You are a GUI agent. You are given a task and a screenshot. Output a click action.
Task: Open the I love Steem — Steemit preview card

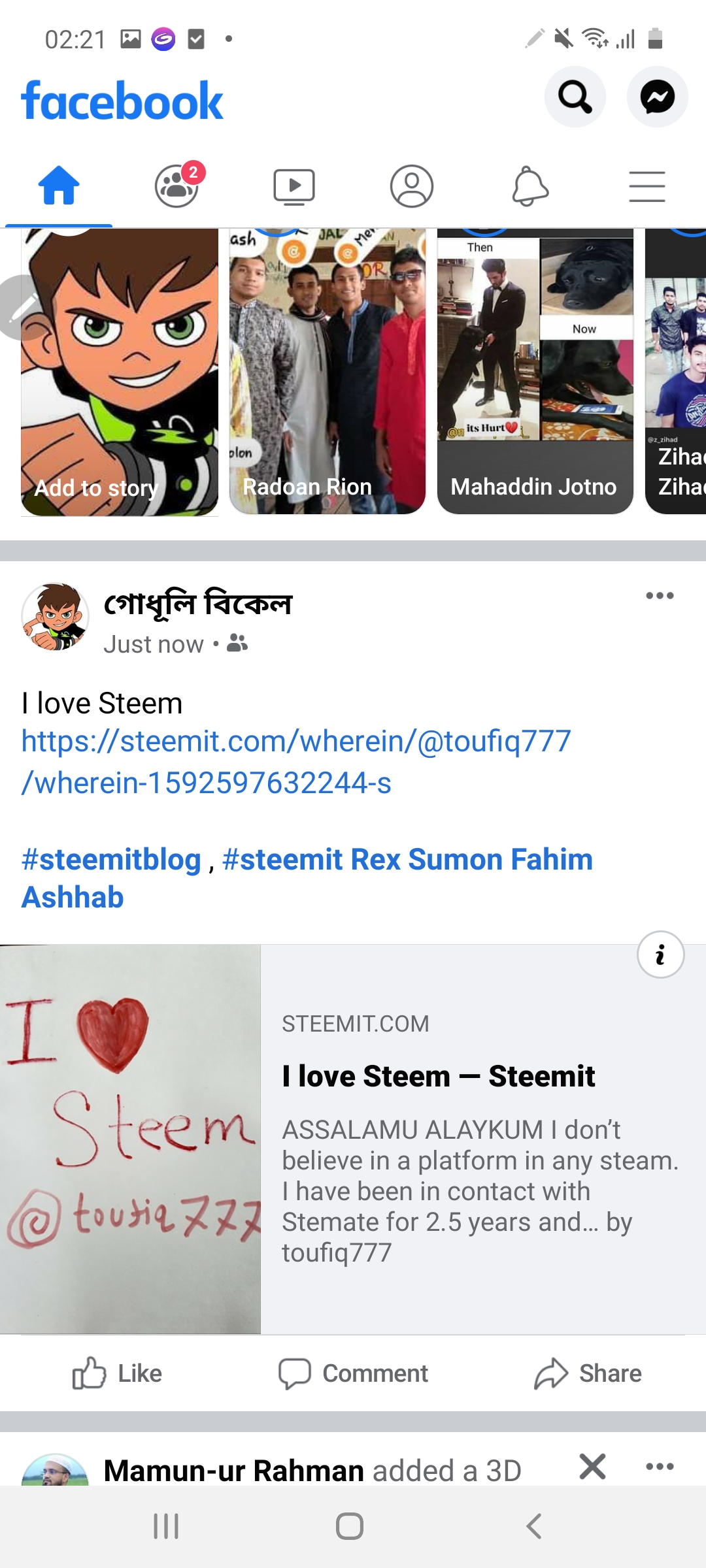pos(353,1139)
